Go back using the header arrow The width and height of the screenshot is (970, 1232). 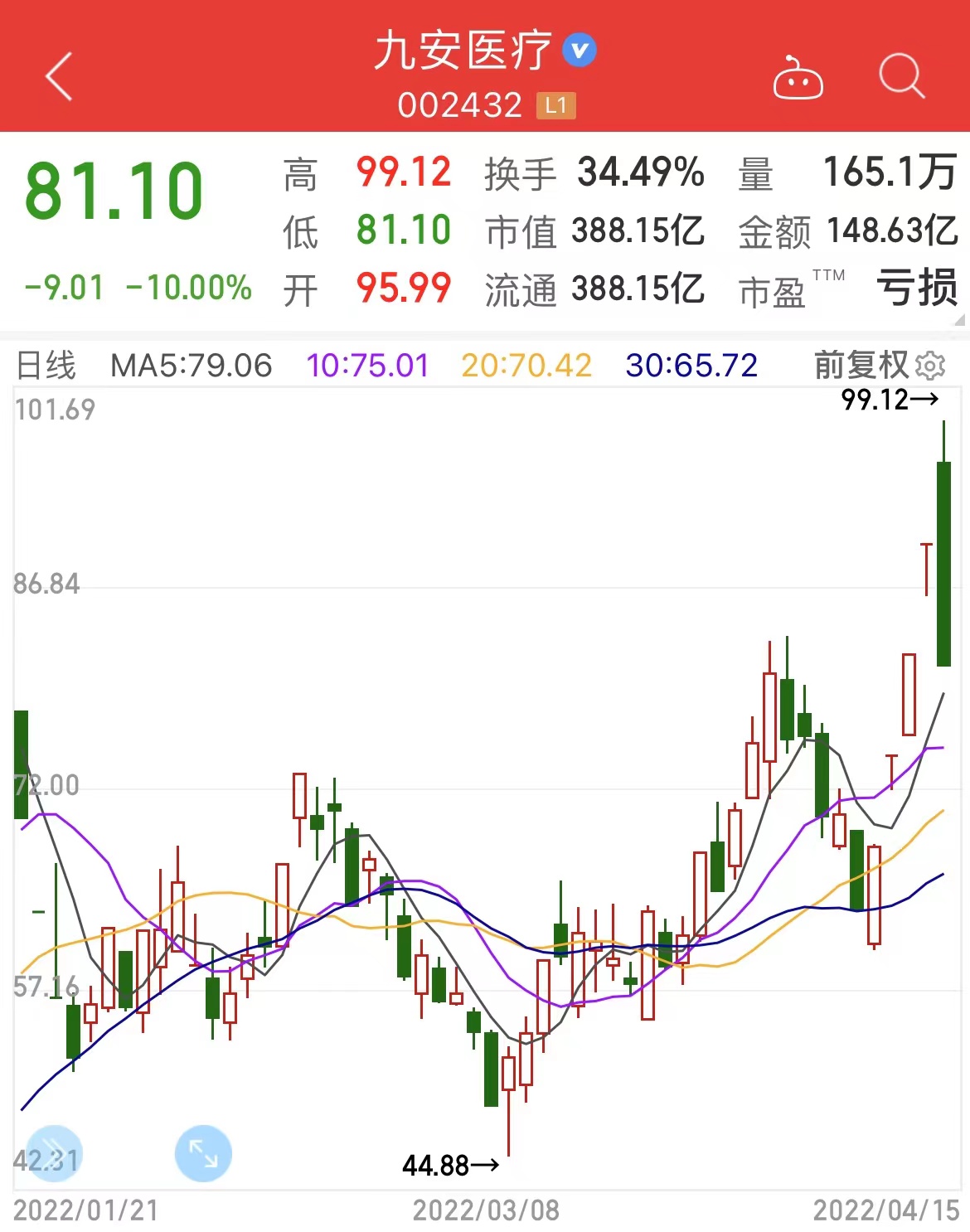[59, 76]
